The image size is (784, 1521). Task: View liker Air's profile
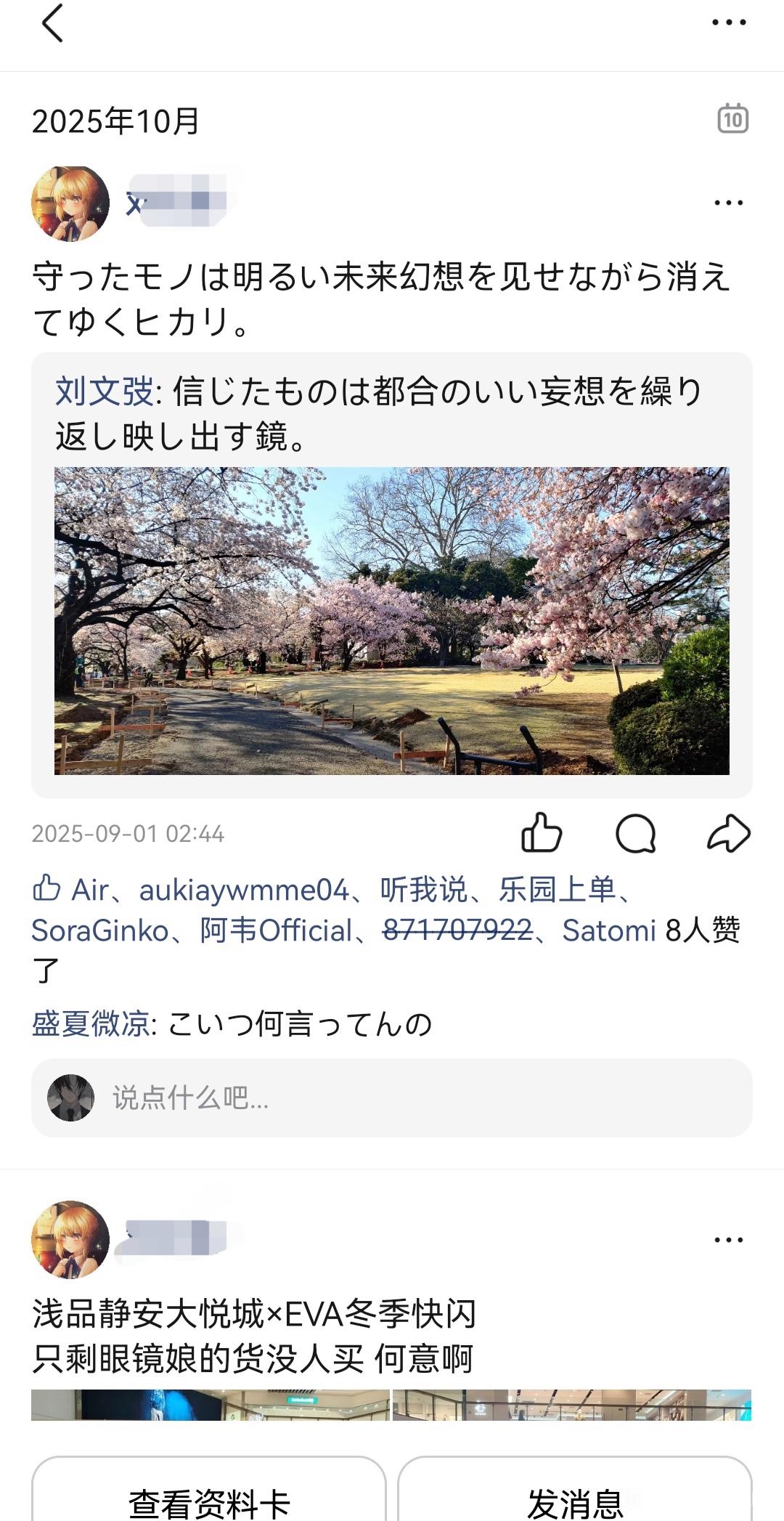click(x=90, y=890)
